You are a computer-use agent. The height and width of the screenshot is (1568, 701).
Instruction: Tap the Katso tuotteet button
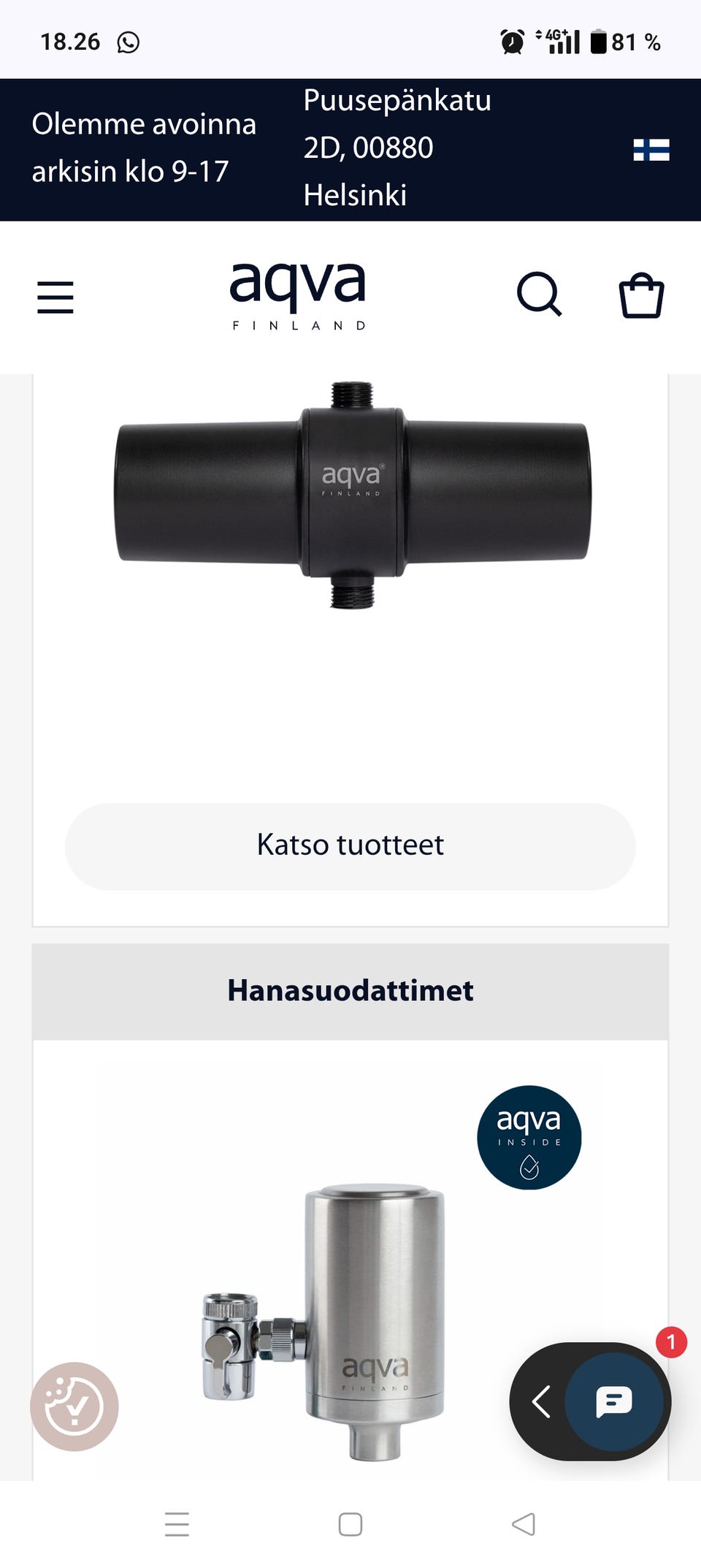[350, 846]
